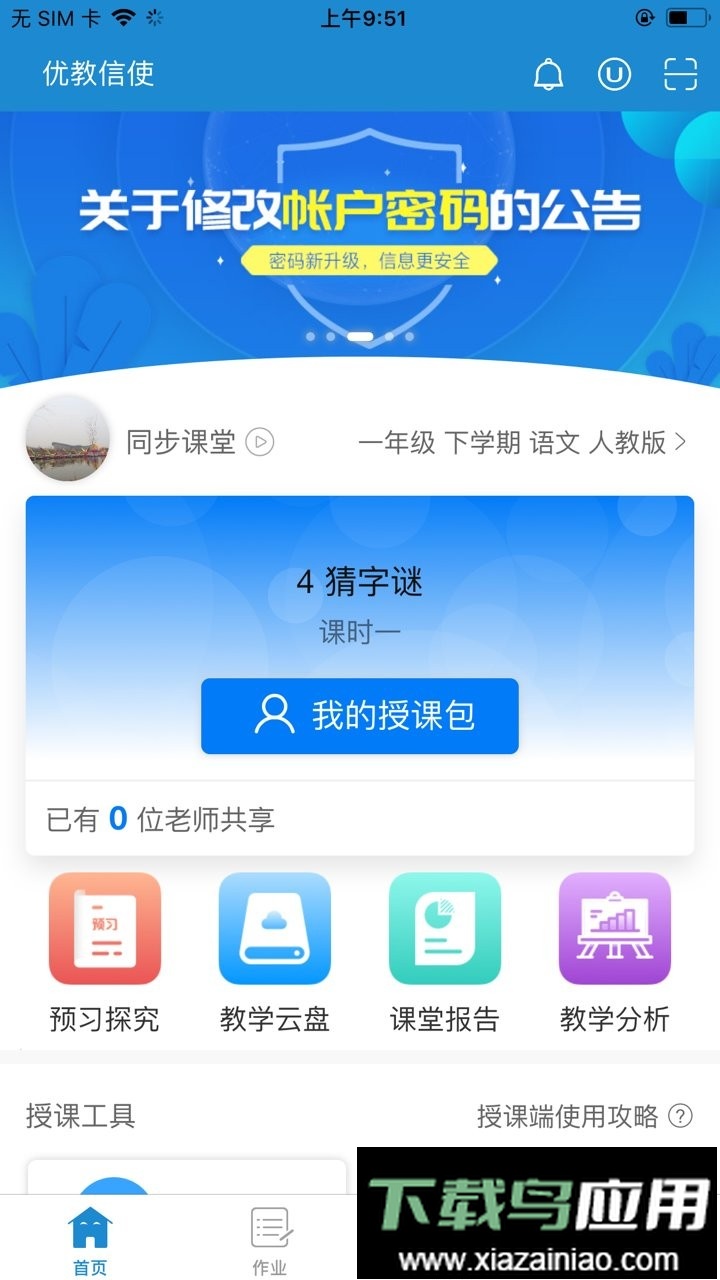Click the 课时一 lesson label
The width and height of the screenshot is (720, 1280).
pos(359,631)
